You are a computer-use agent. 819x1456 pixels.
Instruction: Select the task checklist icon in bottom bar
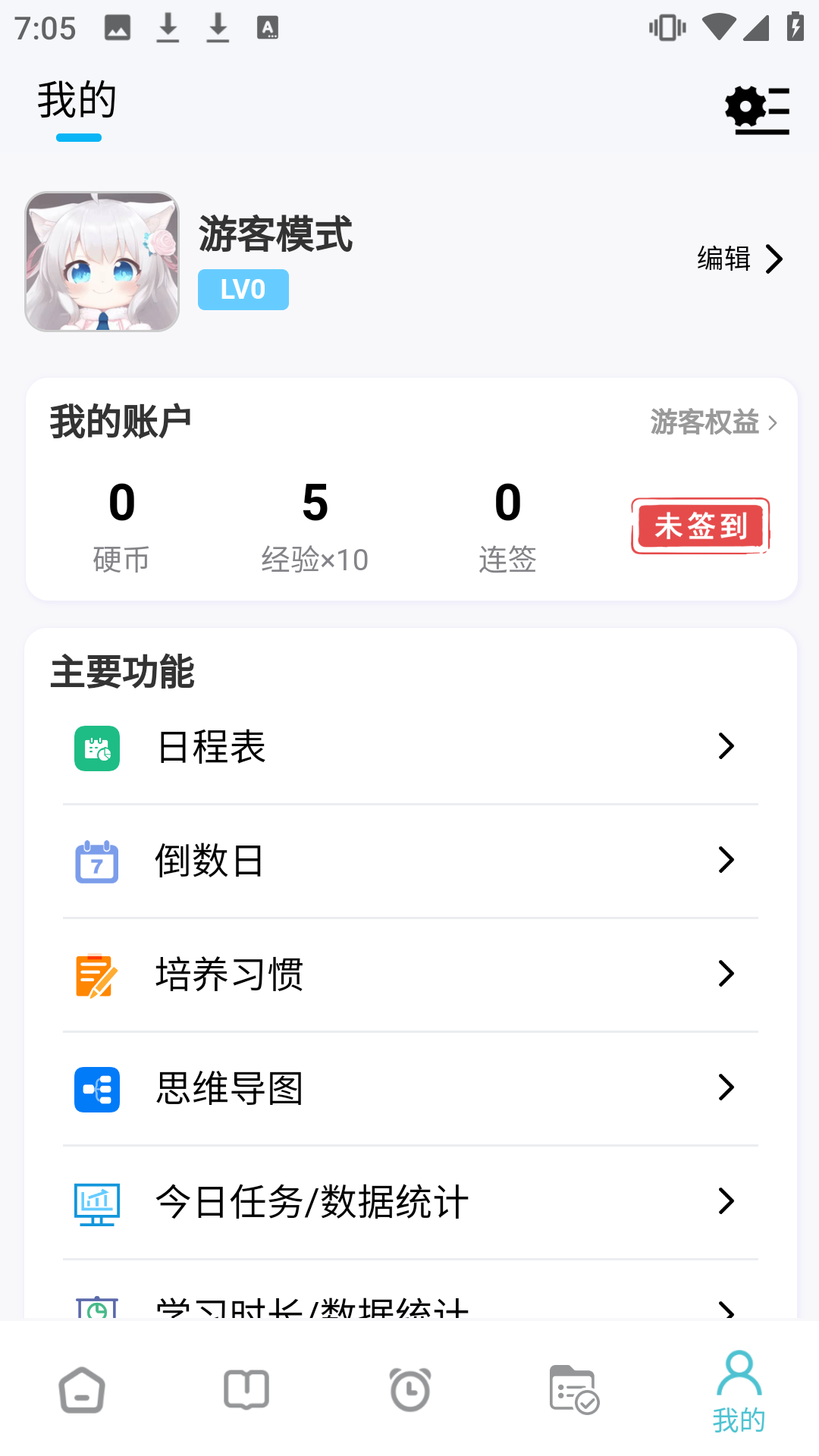573,1390
